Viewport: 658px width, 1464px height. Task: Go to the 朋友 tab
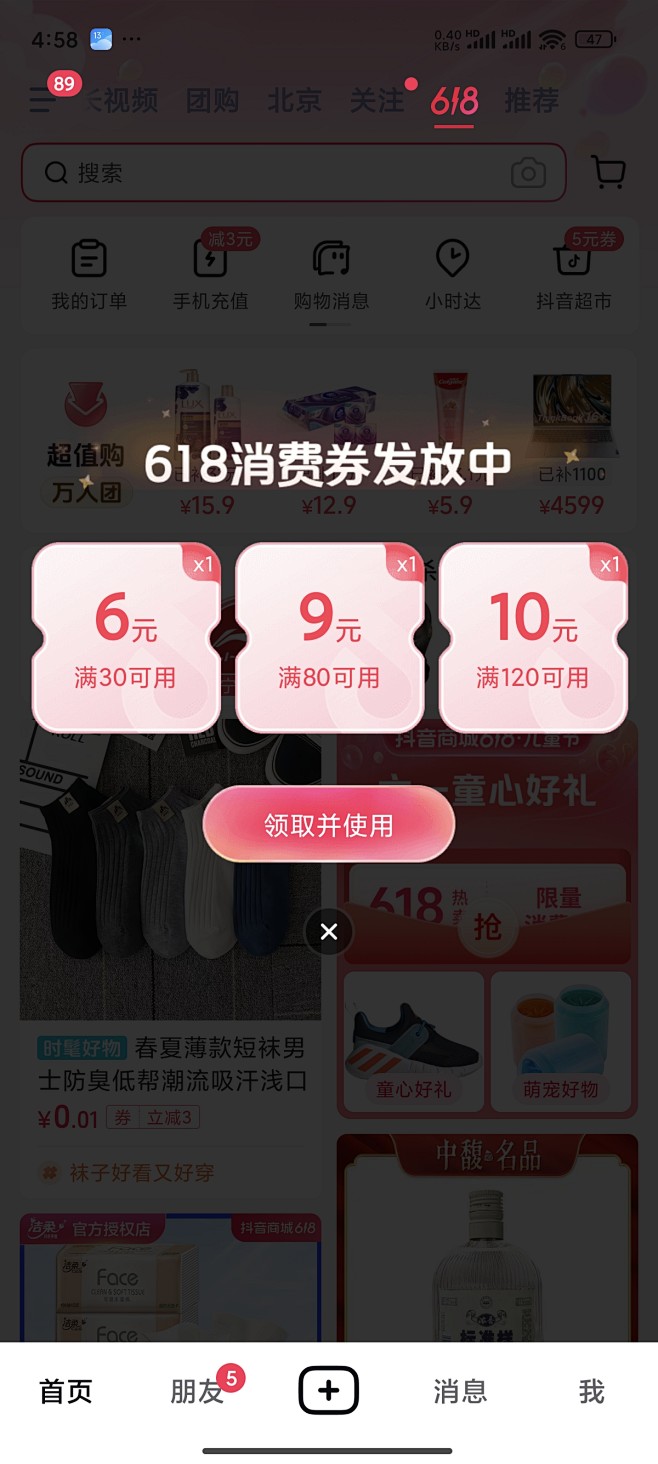(197, 1391)
